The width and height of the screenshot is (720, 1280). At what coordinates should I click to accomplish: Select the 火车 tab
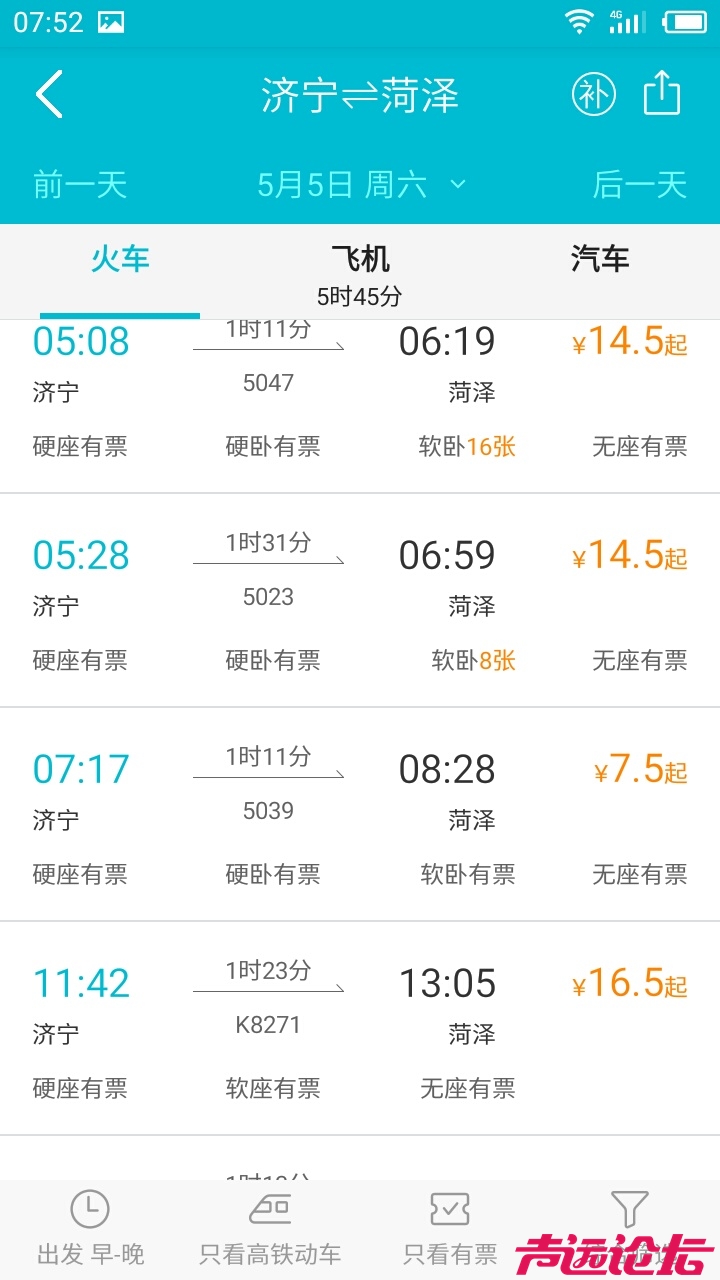pos(120,260)
